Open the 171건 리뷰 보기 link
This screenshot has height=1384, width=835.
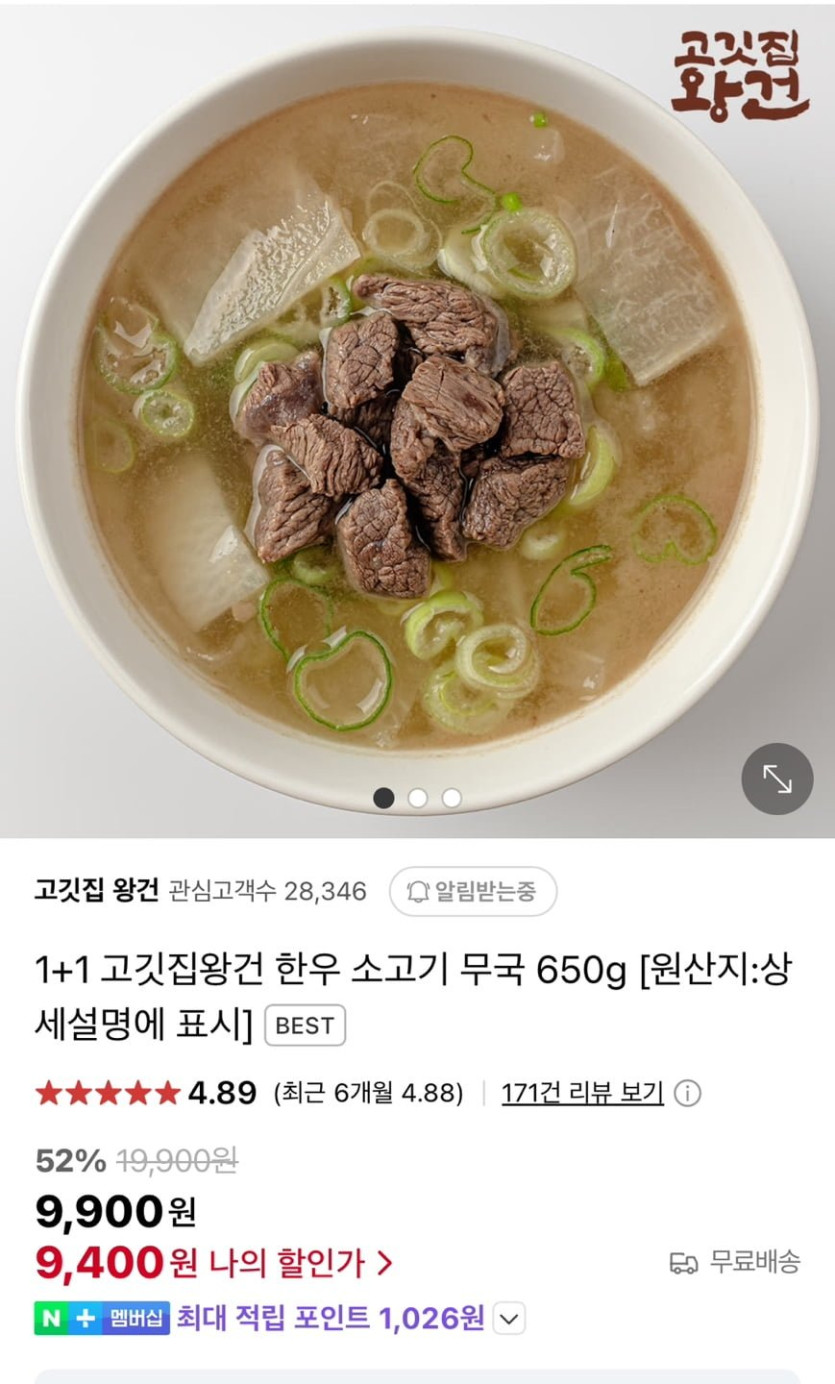coord(582,1093)
